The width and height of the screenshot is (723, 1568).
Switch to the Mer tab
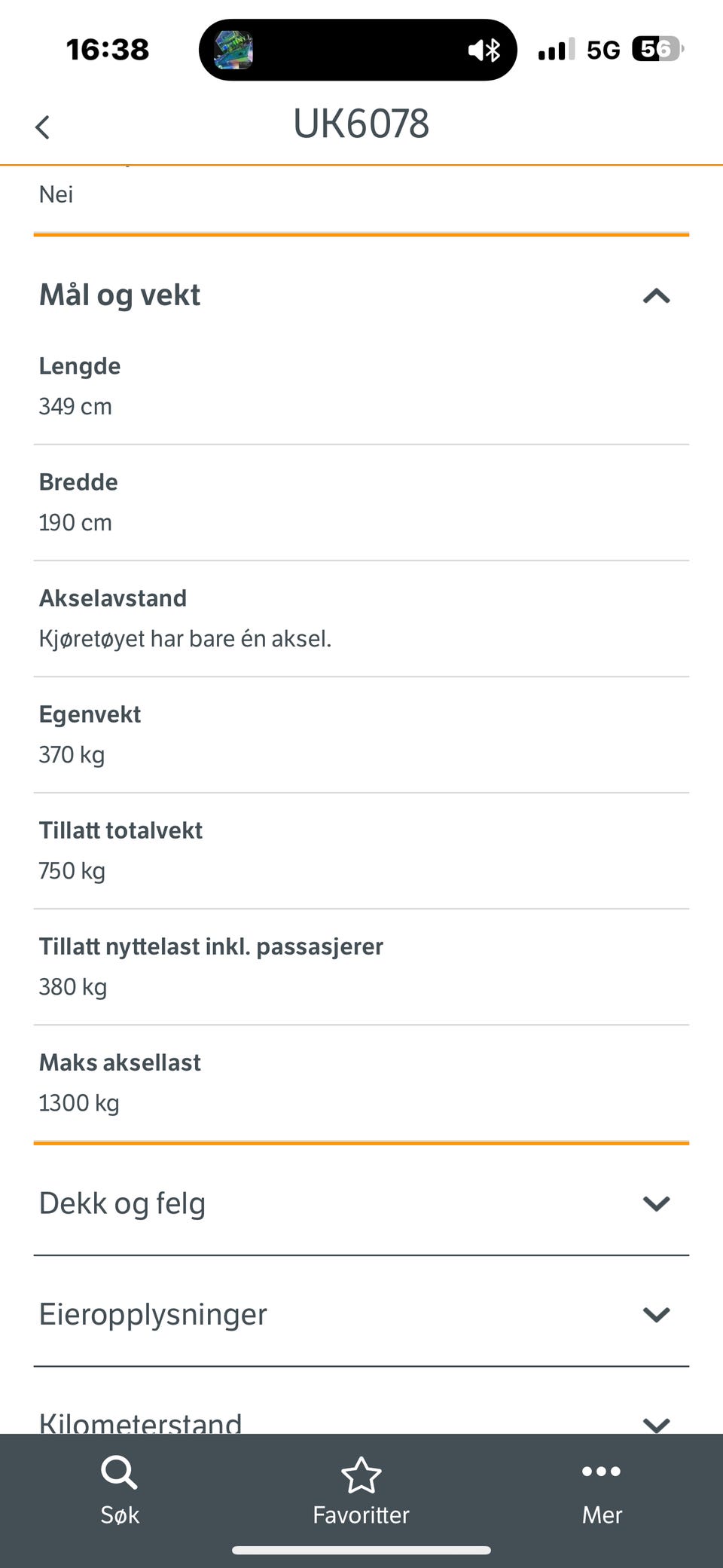602,1494
